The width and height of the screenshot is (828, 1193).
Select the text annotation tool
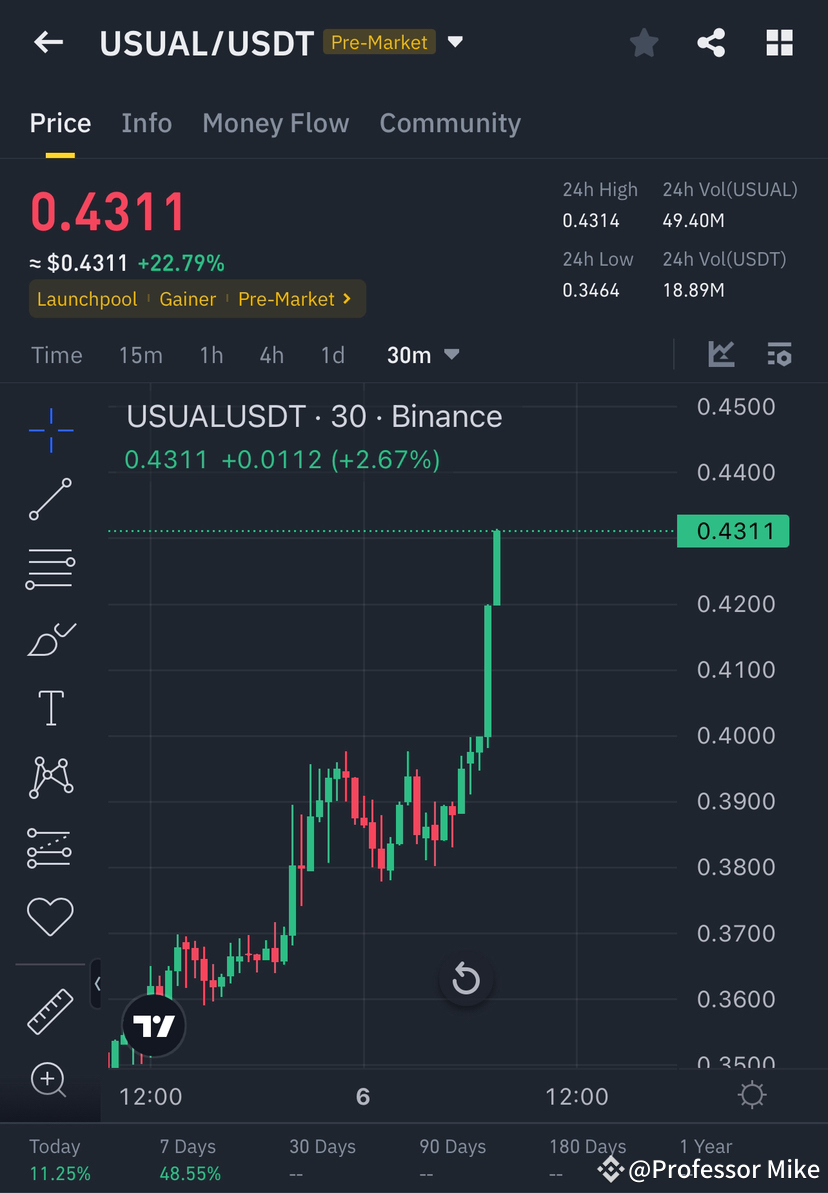point(50,707)
